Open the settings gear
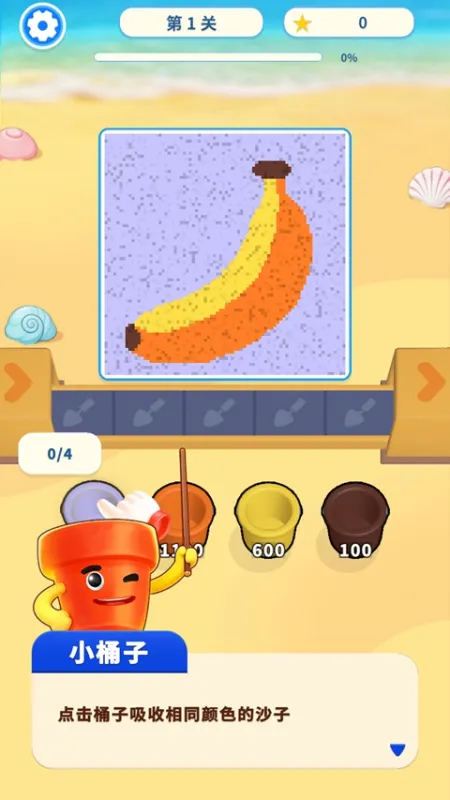 point(43,25)
